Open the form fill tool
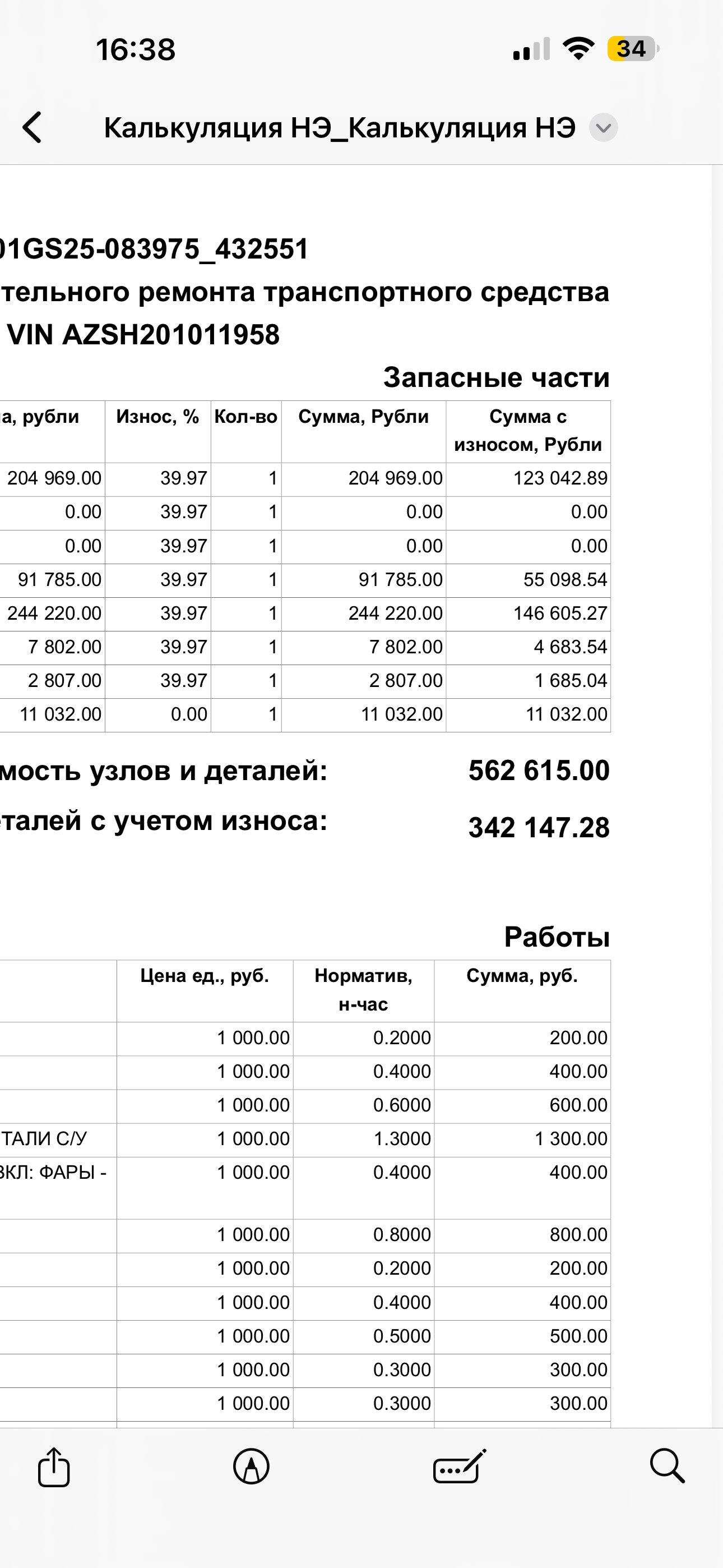 [x=460, y=1466]
